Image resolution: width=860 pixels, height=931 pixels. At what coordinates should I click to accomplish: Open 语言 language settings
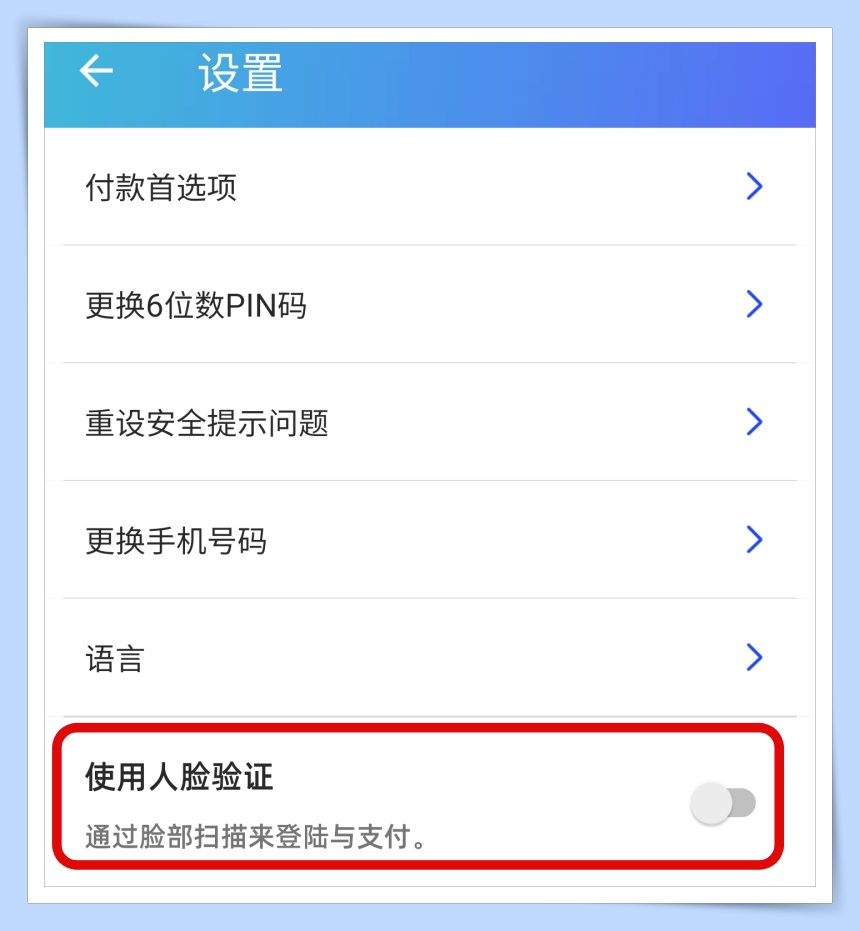pyautogui.click(x=429, y=659)
